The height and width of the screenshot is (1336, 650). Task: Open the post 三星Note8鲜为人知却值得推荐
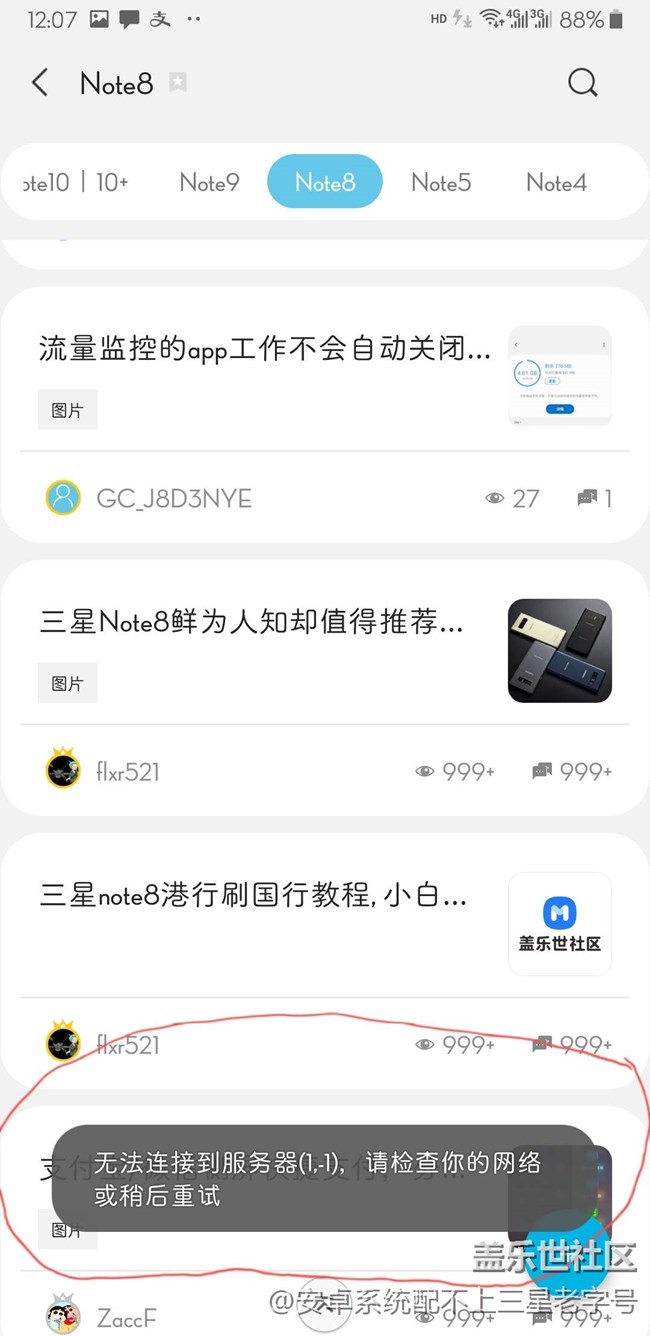[252, 623]
